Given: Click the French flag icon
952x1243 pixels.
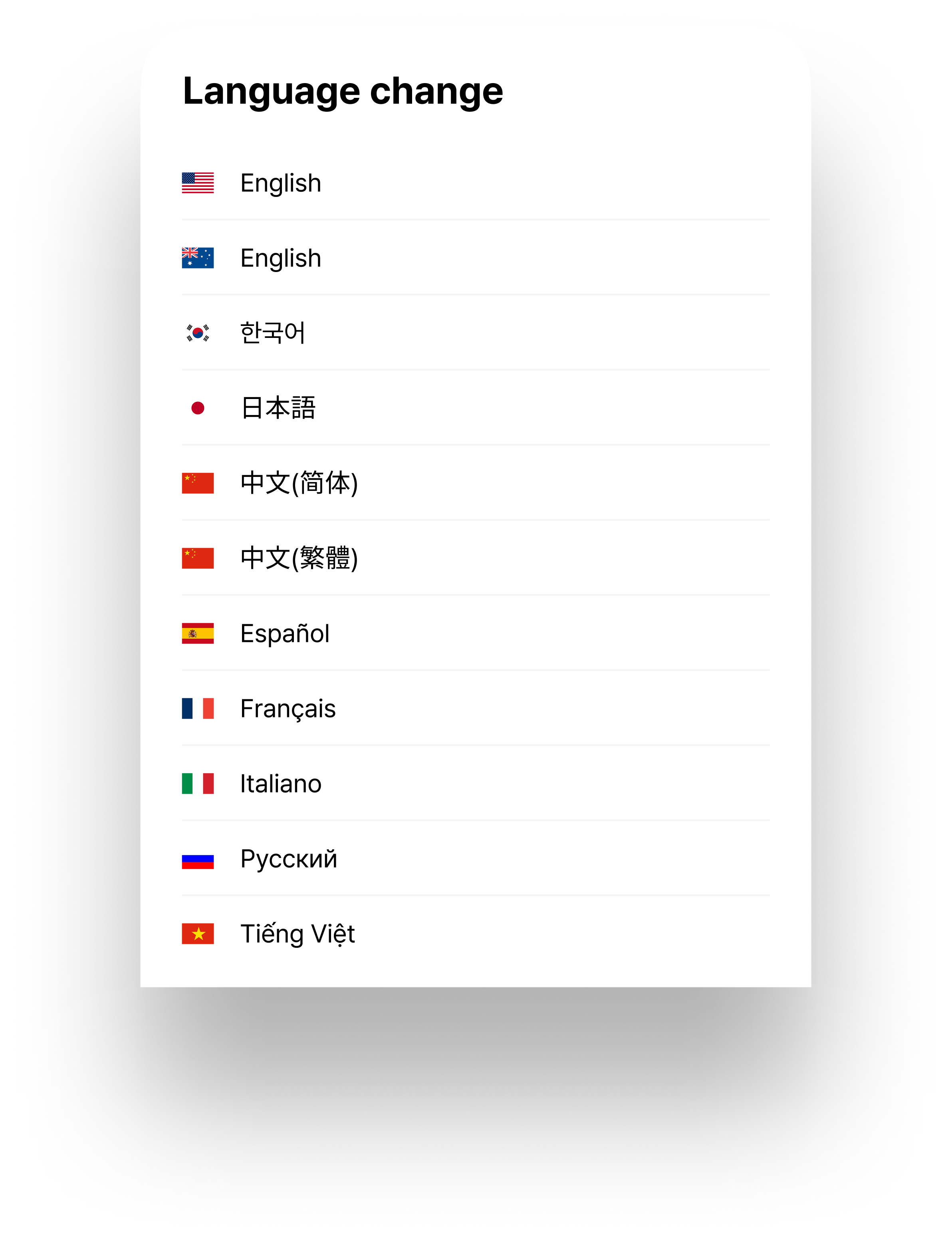Looking at the screenshot, I should pos(198,709).
